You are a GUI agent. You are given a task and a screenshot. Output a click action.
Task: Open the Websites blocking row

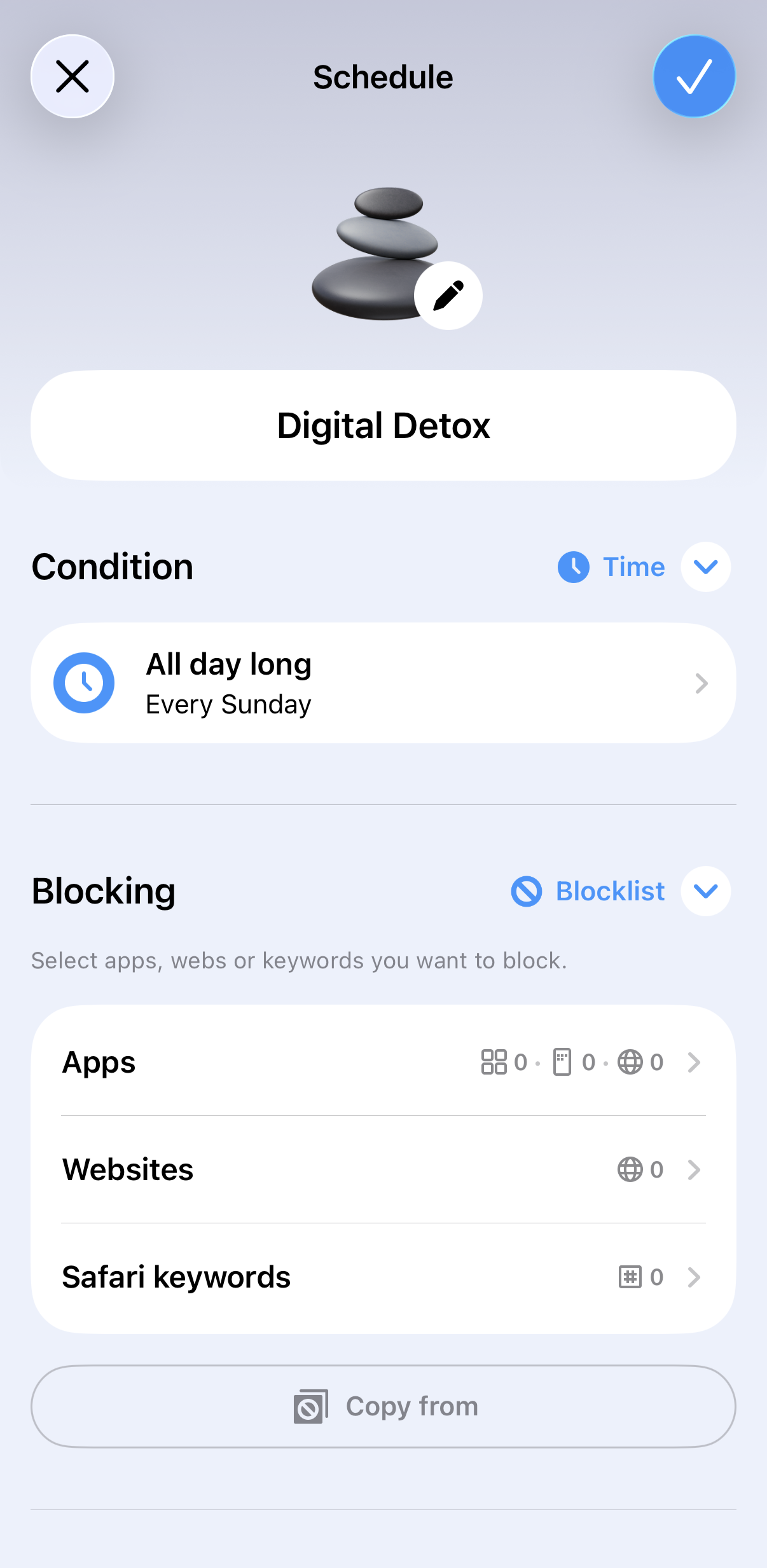383,1169
